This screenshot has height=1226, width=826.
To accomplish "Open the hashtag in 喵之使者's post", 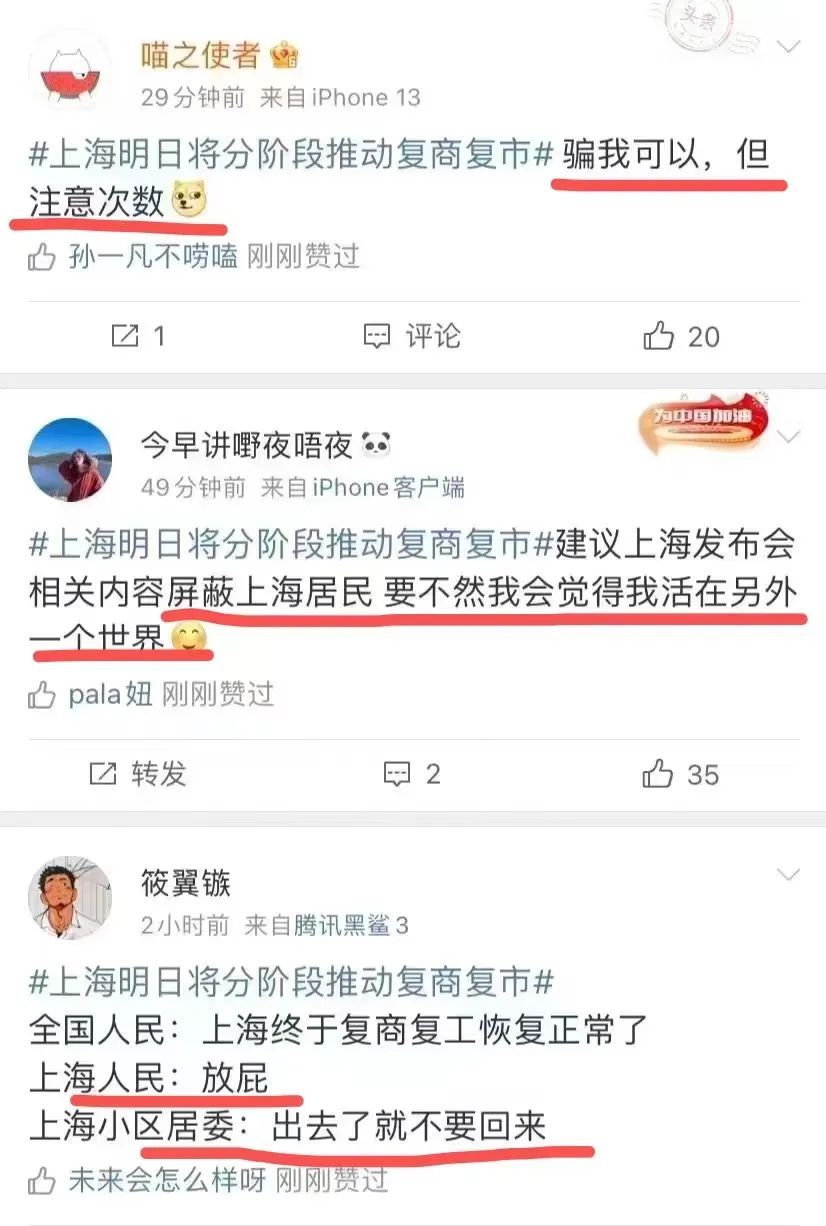I will pos(291,157).
